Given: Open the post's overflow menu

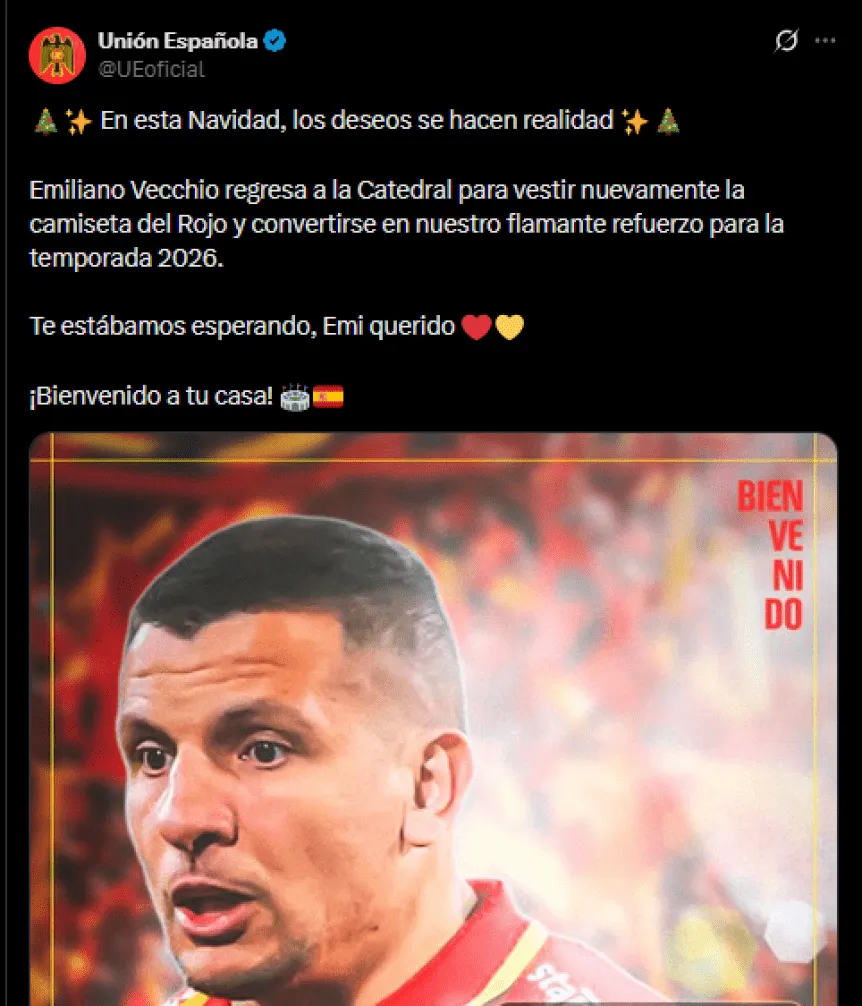Looking at the screenshot, I should point(825,41).
